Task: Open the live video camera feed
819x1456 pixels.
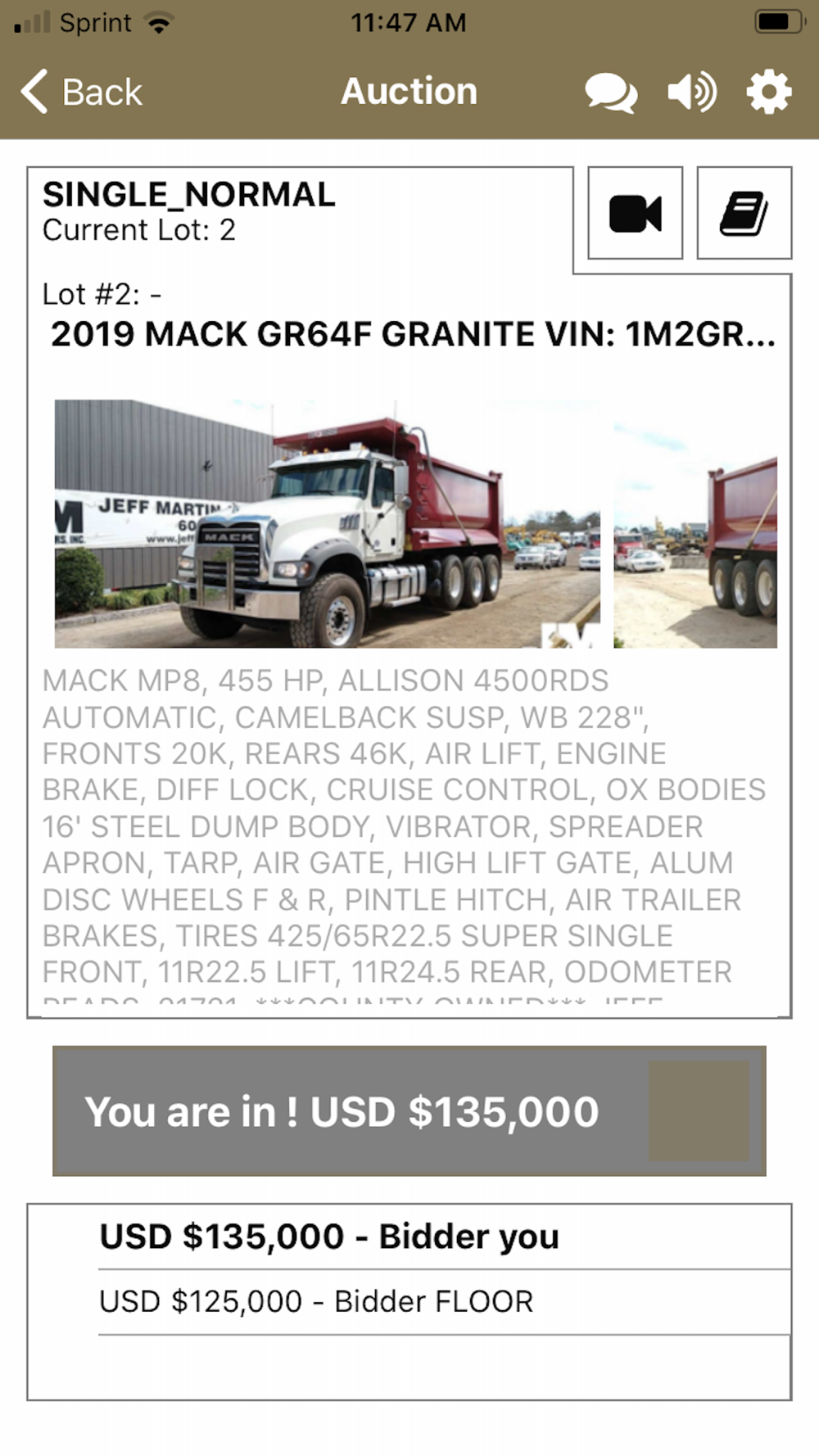Action: pos(636,213)
